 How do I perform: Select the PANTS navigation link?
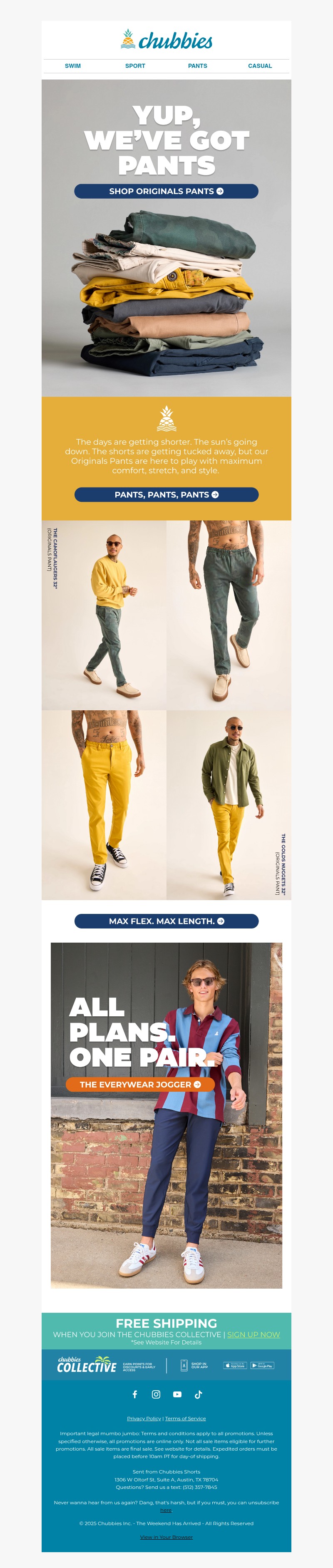[197, 66]
